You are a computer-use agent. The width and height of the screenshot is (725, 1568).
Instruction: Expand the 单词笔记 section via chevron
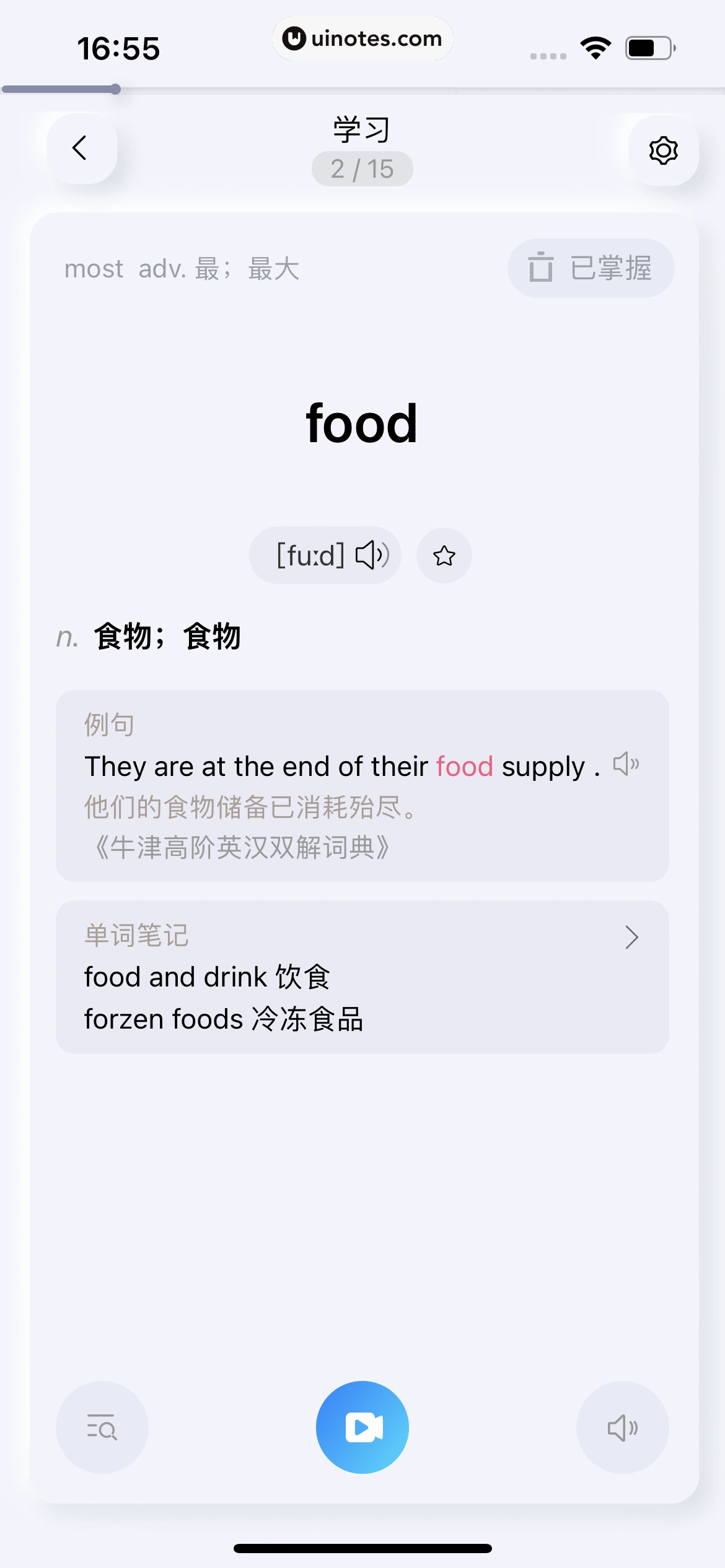(x=631, y=938)
